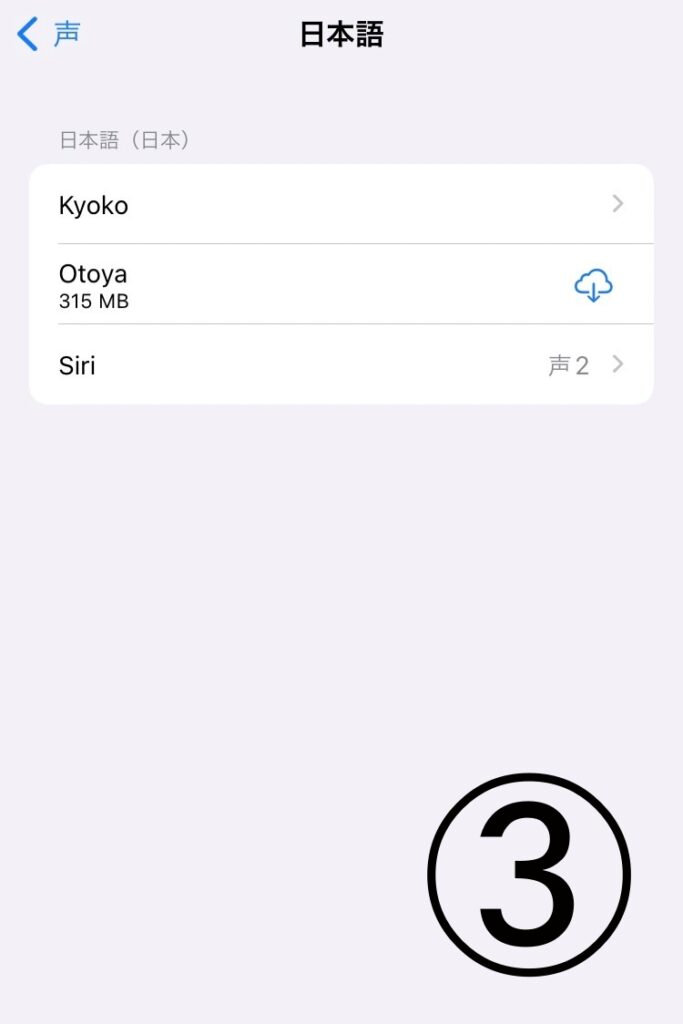Download the Otoya voice
Image resolution: width=683 pixels, height=1024 pixels.
[593, 286]
